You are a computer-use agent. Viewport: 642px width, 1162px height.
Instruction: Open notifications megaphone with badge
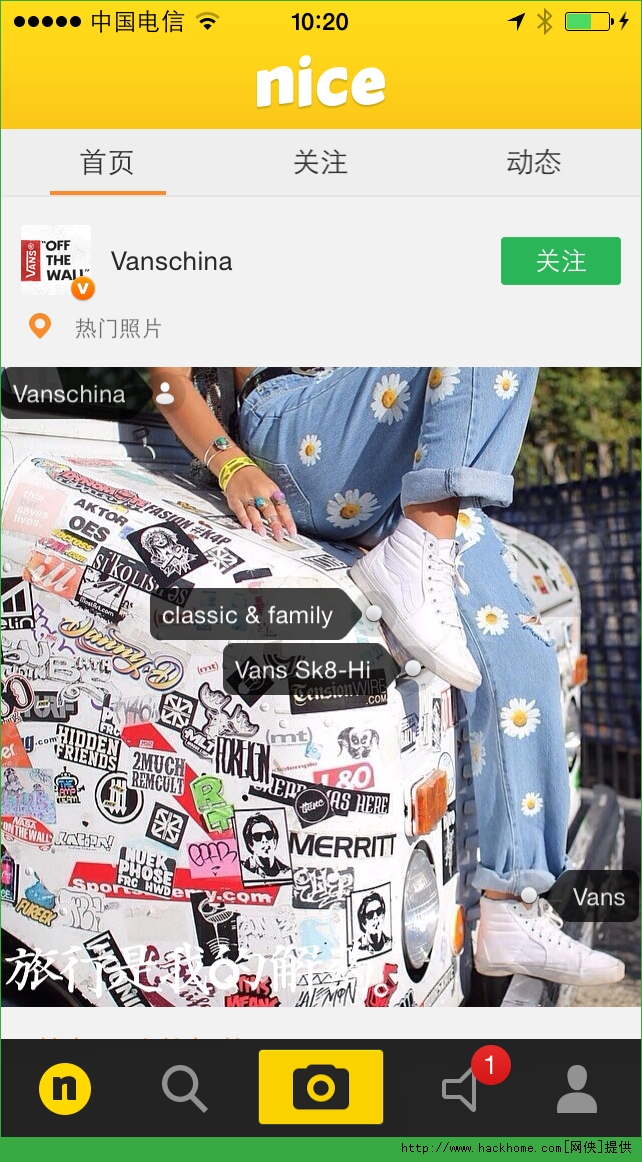coord(462,1088)
